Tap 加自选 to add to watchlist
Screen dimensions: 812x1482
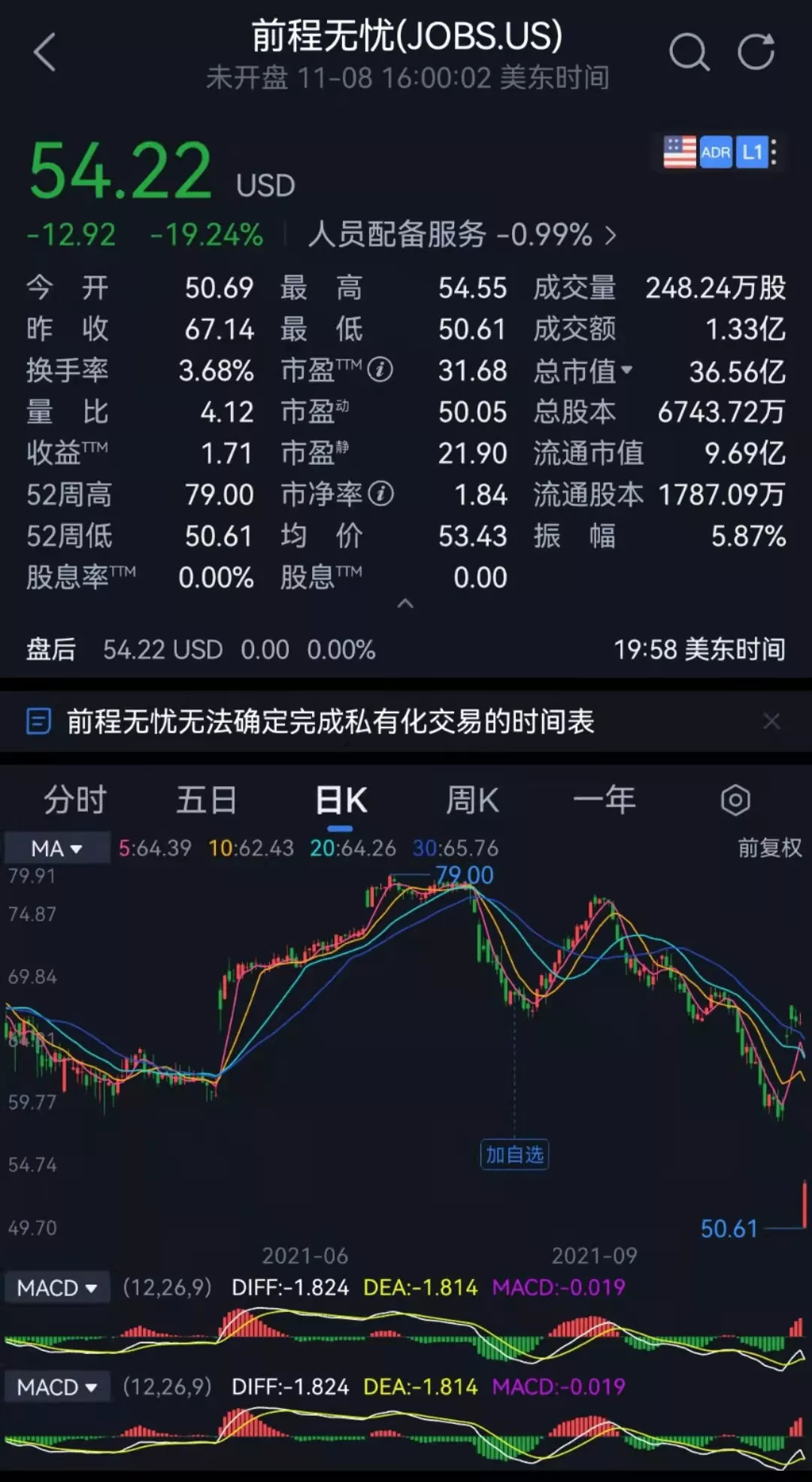(x=514, y=1154)
